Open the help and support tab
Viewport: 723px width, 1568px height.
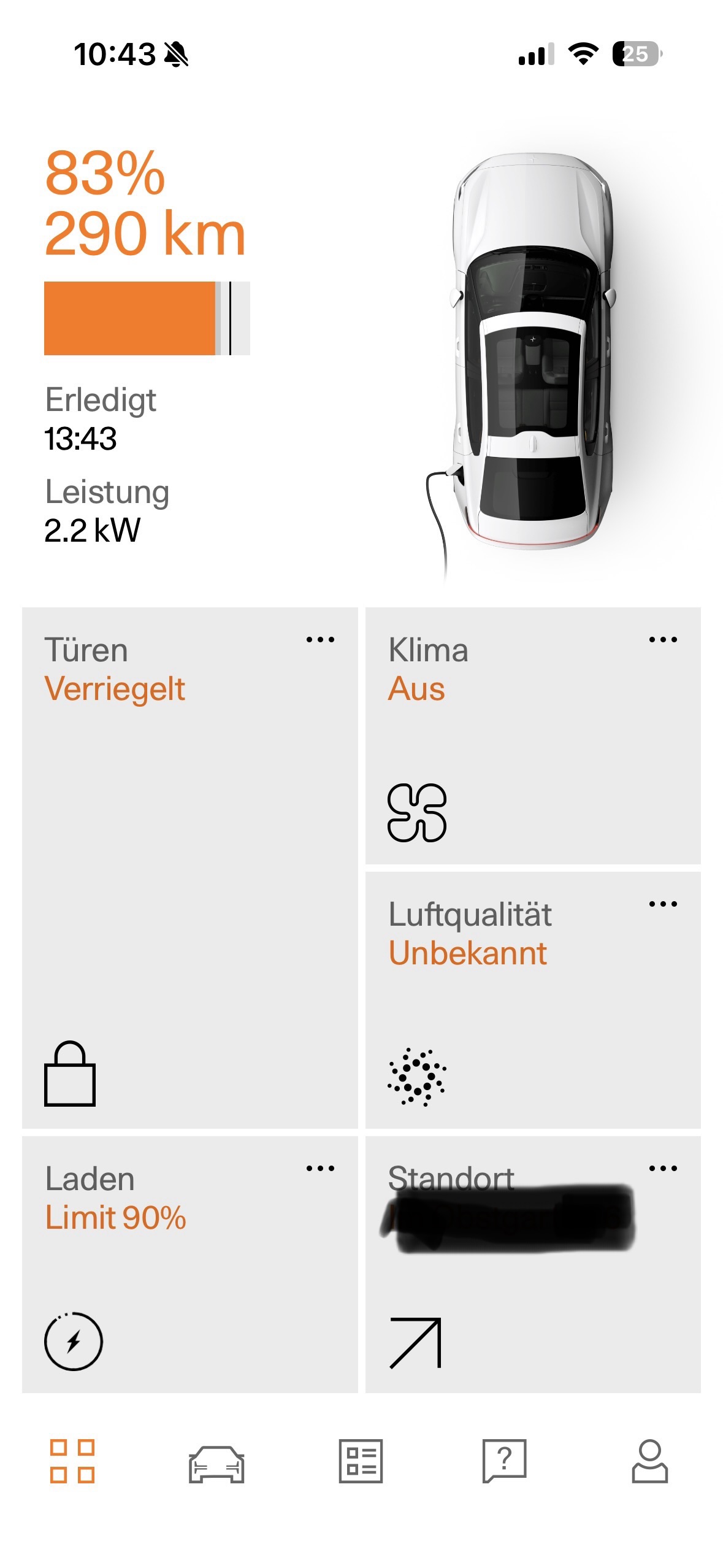[504, 1461]
